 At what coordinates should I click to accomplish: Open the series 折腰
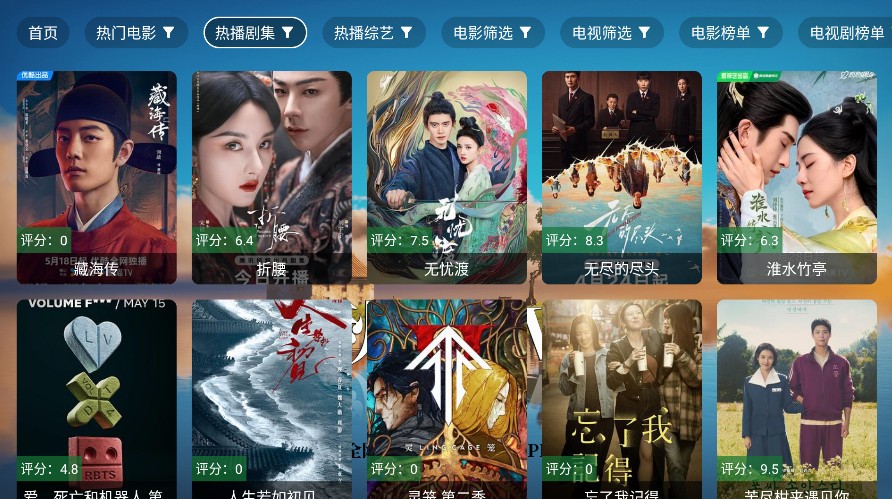pyautogui.click(x=271, y=177)
